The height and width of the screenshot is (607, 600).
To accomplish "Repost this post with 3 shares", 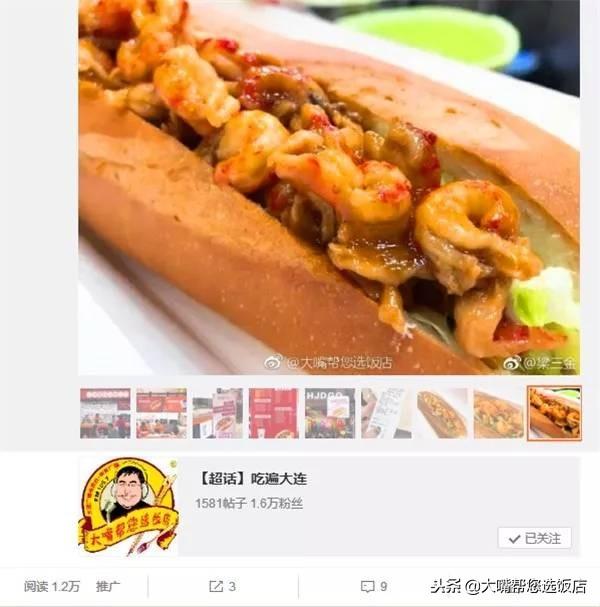I will click(x=222, y=586).
